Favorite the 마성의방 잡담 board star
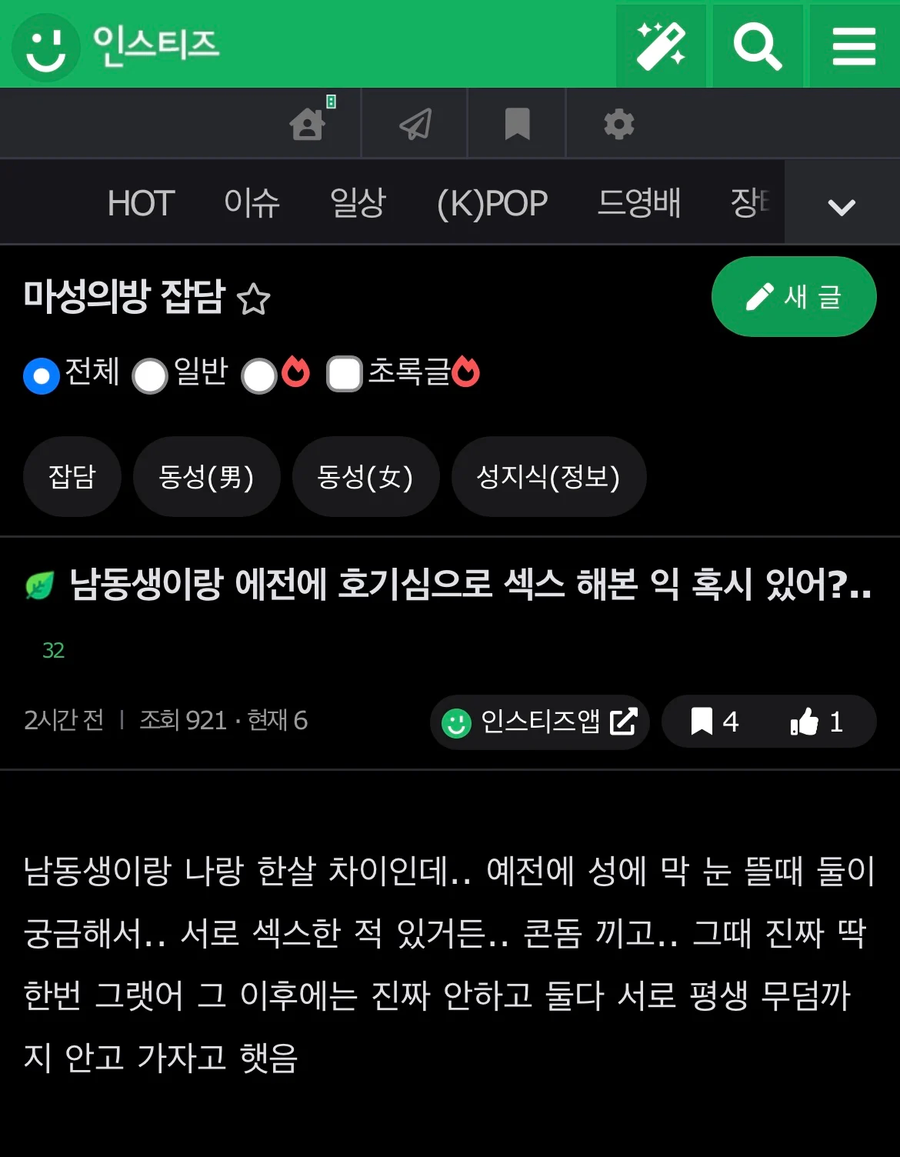Viewport: 900px width, 1157px height. click(x=254, y=299)
